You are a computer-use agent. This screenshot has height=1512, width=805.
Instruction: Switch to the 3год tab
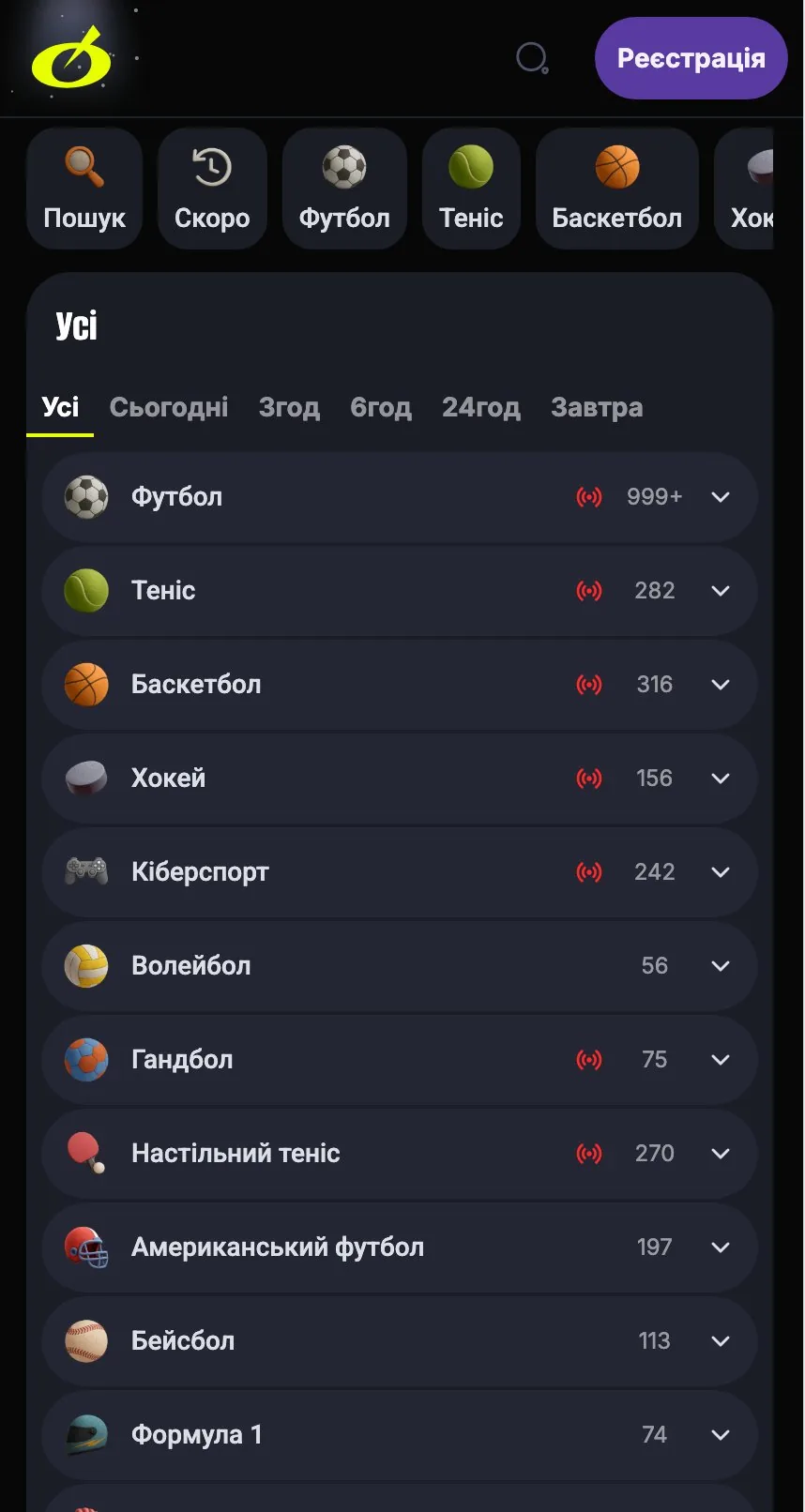(289, 407)
